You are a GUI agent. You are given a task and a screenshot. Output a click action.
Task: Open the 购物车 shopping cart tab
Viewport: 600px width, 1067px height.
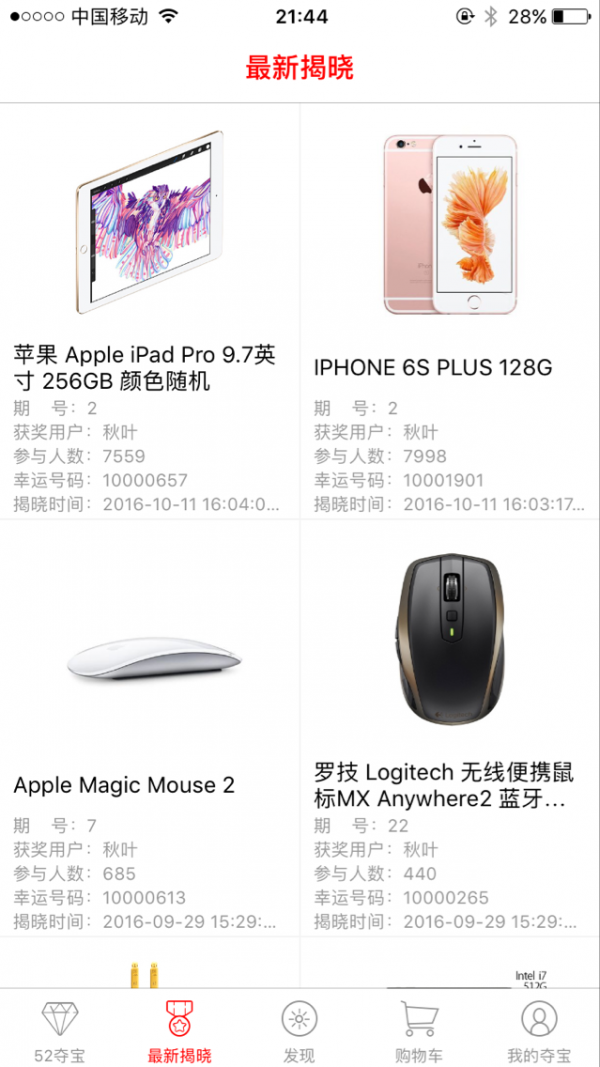click(x=419, y=1030)
